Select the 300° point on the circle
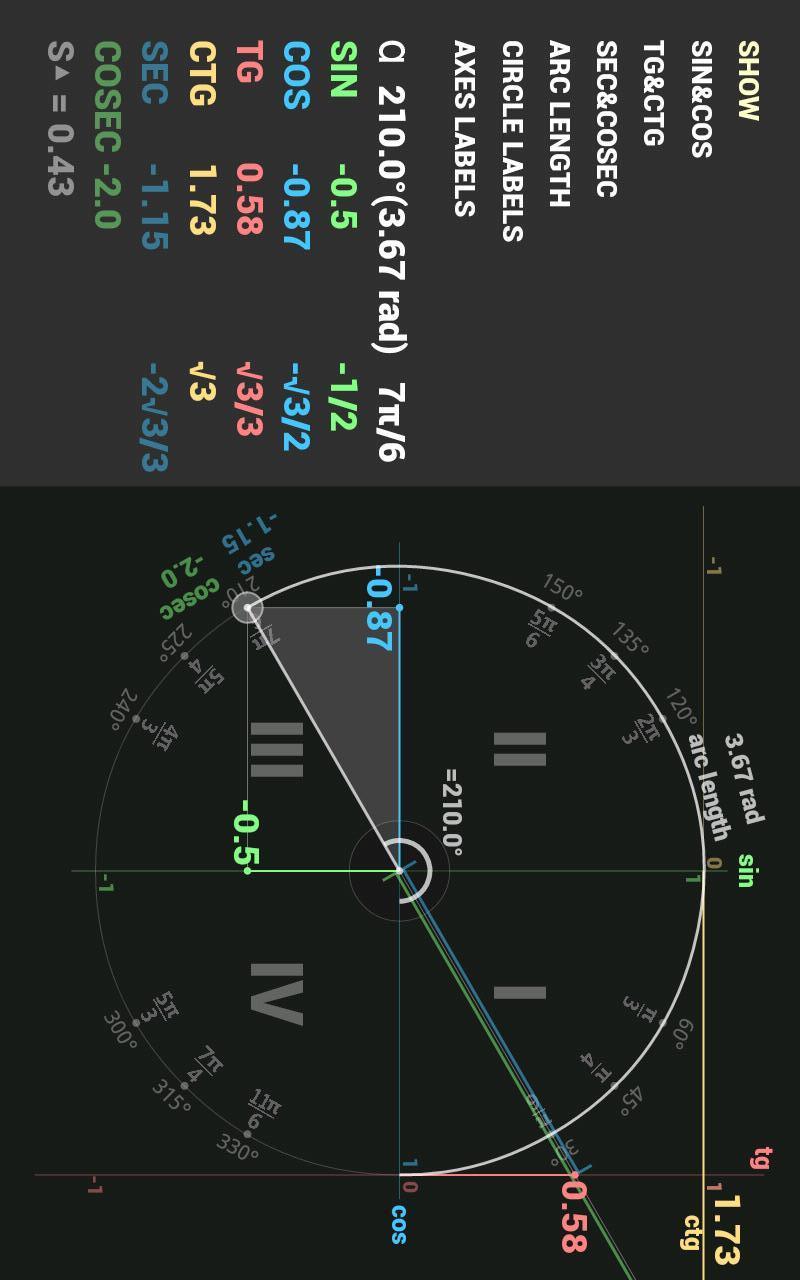800x1280 pixels. click(137, 1022)
